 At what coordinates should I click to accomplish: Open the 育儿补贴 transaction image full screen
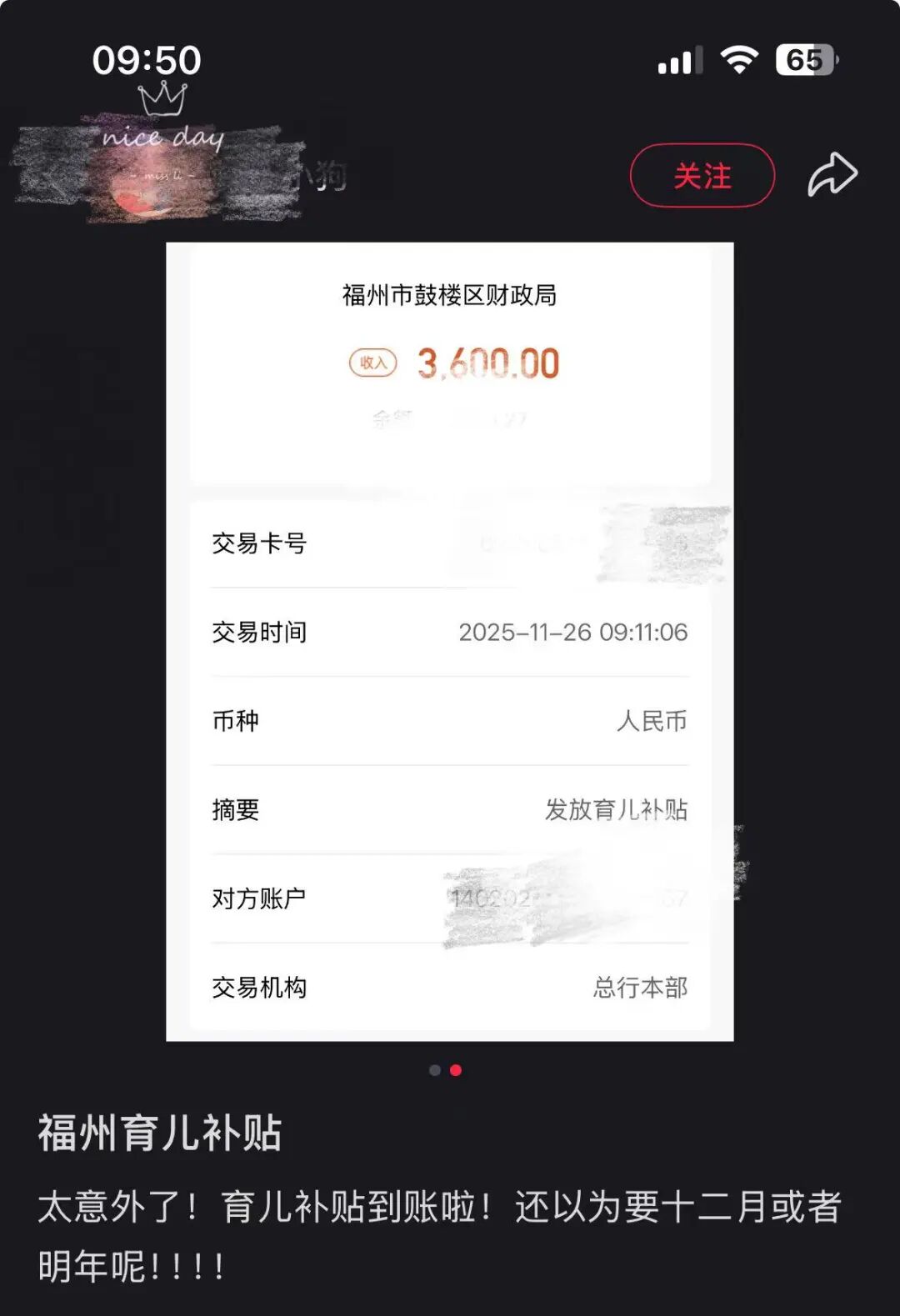coord(449,641)
